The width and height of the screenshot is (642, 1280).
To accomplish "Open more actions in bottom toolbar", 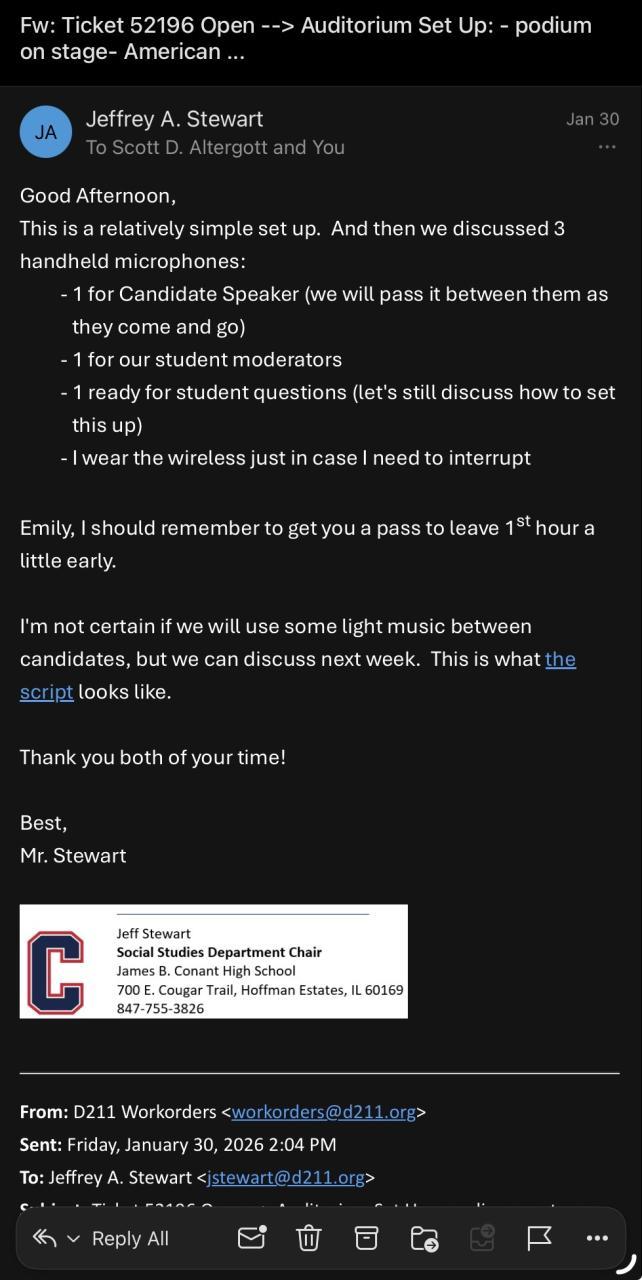I will [x=597, y=1238].
